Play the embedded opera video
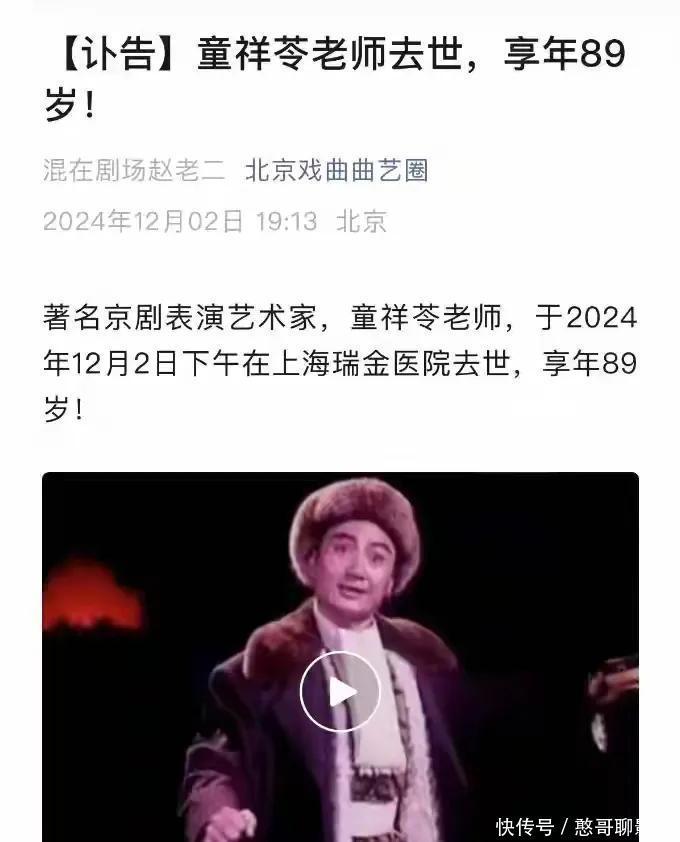This screenshot has width=680, height=842. [x=340, y=692]
